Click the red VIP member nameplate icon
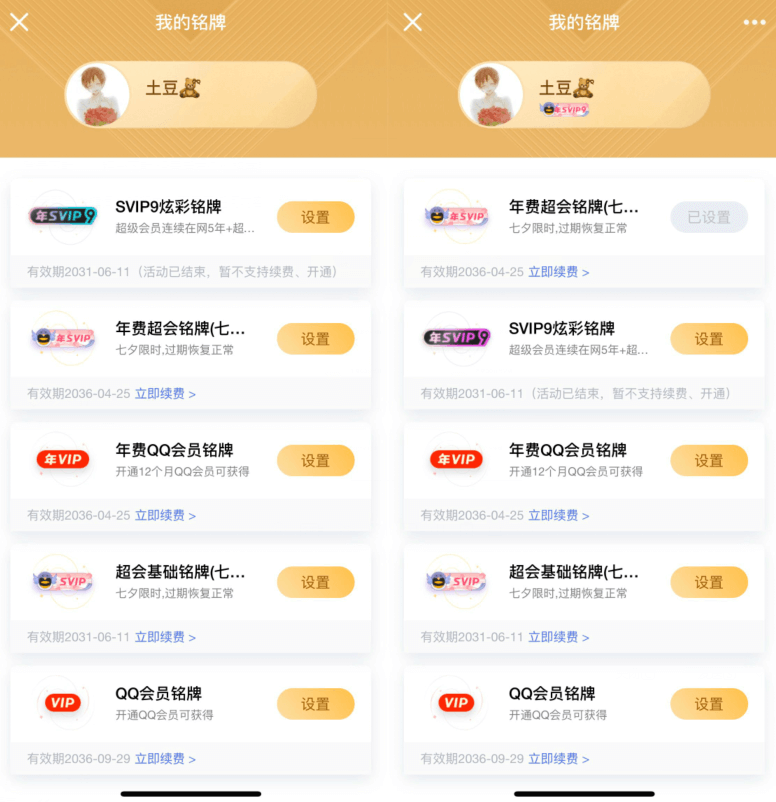The width and height of the screenshot is (776, 802). (x=62, y=703)
